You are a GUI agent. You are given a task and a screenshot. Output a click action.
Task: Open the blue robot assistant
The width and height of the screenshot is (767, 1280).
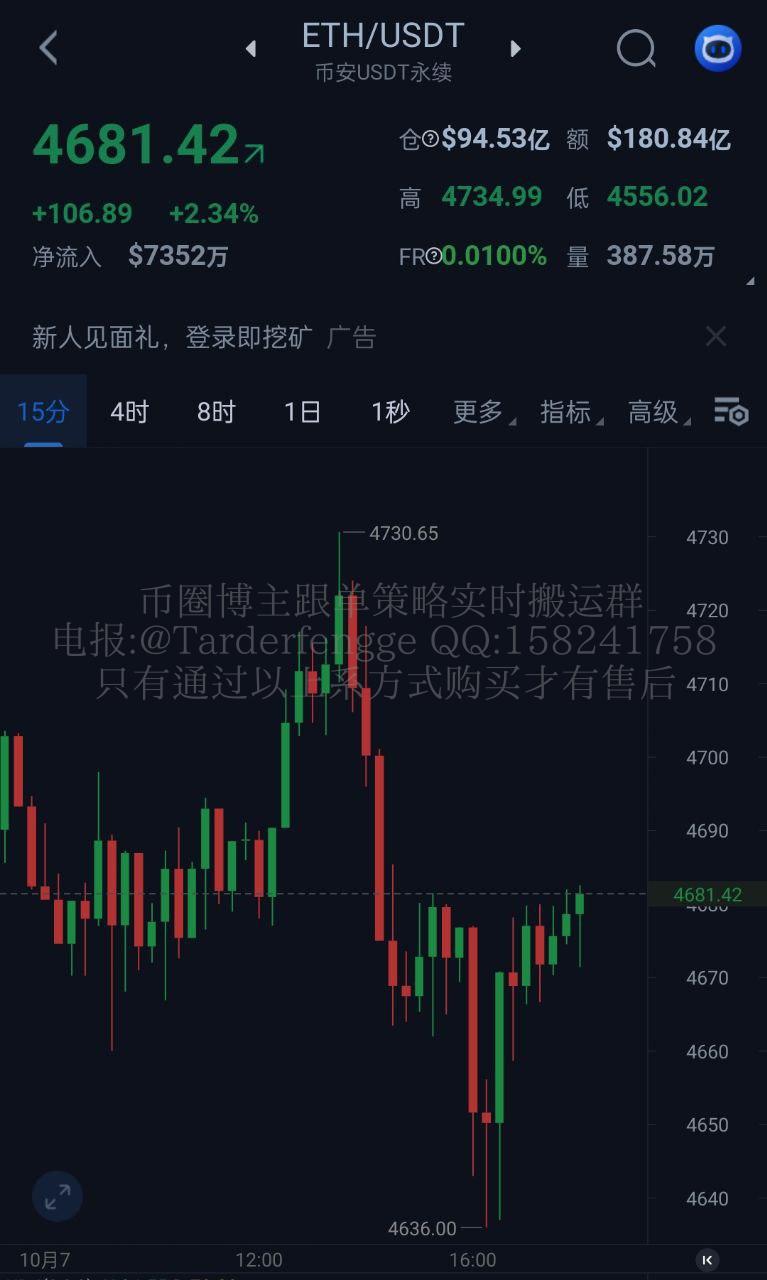[717, 47]
